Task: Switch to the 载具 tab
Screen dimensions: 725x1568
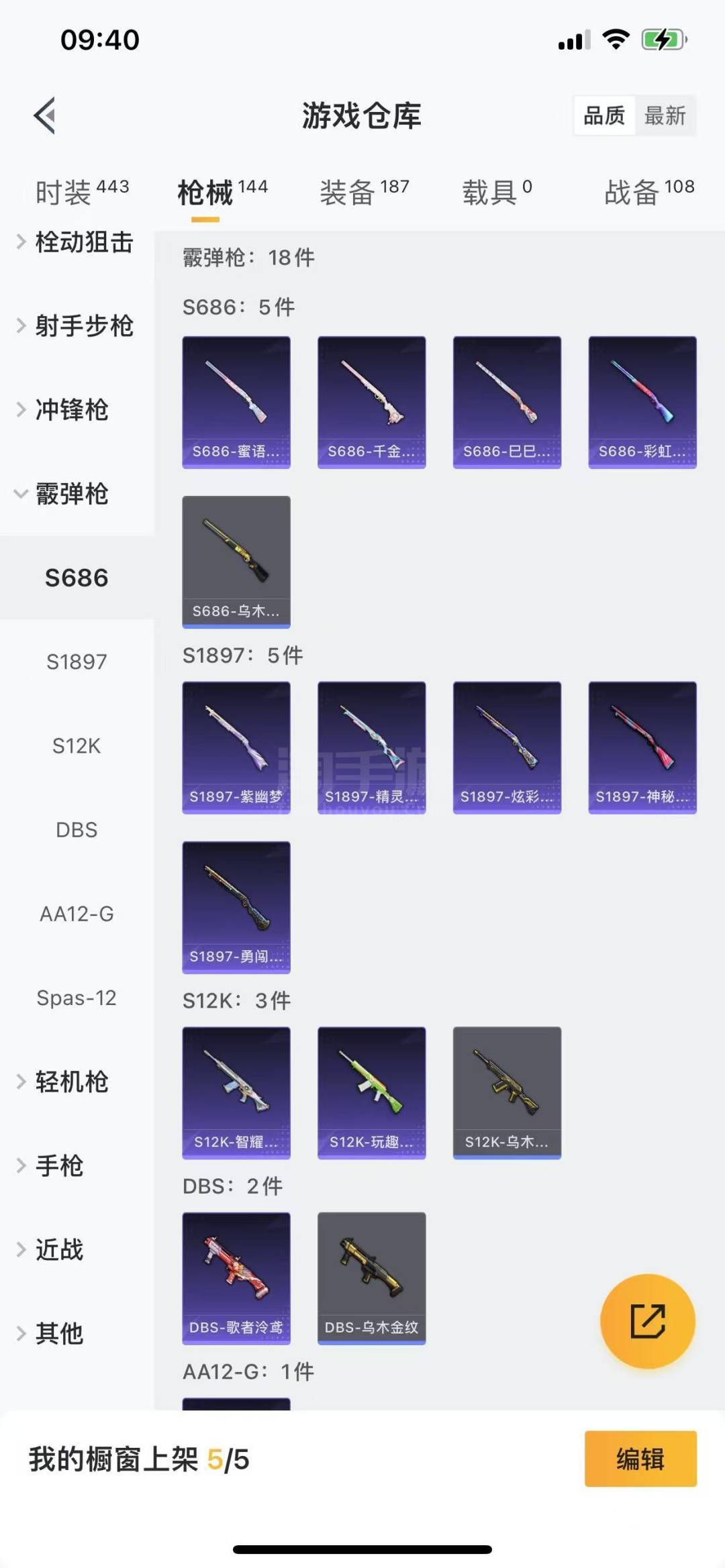Action: pyautogui.click(x=497, y=193)
